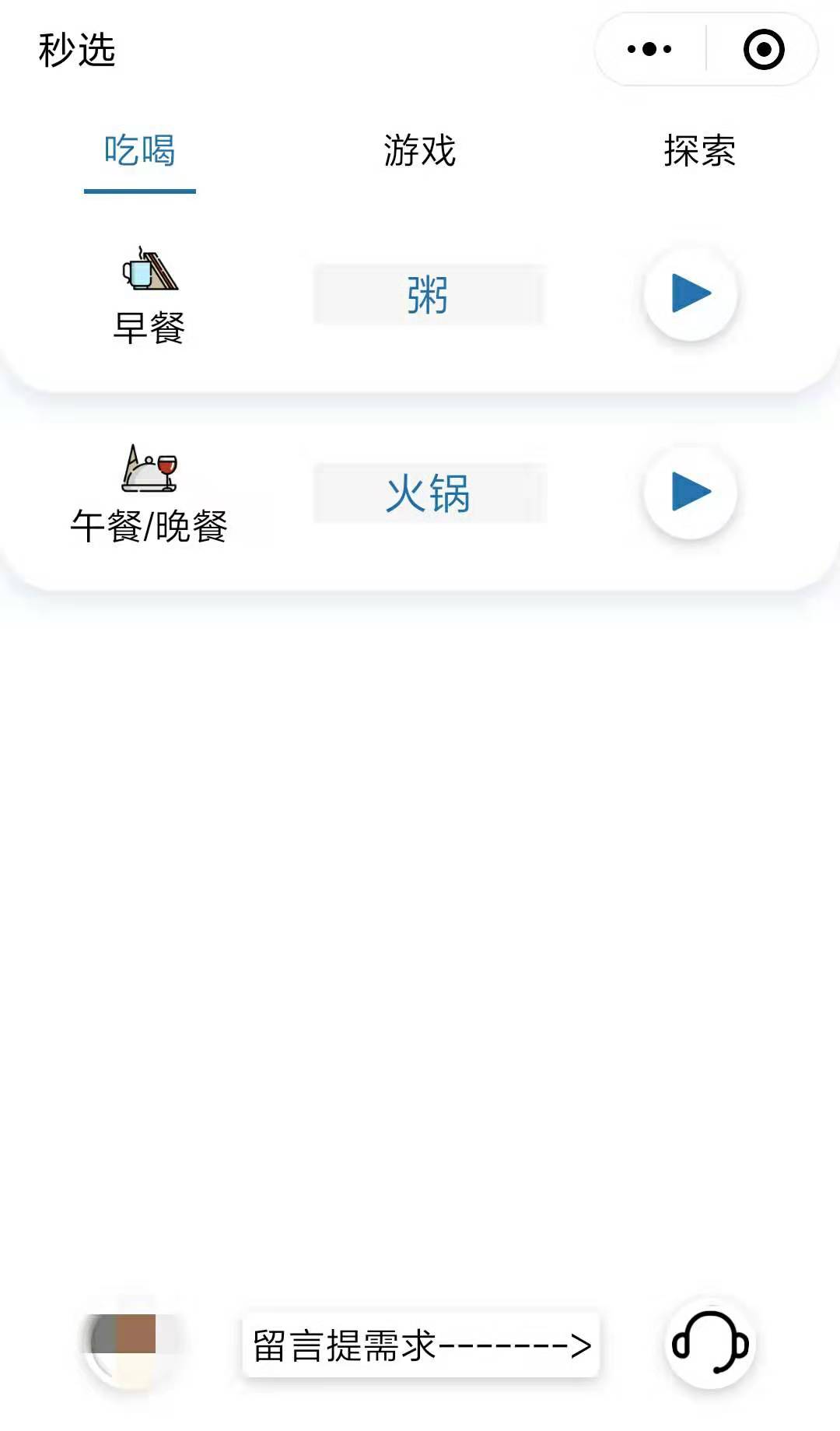
Task: Open the user avatar at the bottom
Action: coord(131,1343)
